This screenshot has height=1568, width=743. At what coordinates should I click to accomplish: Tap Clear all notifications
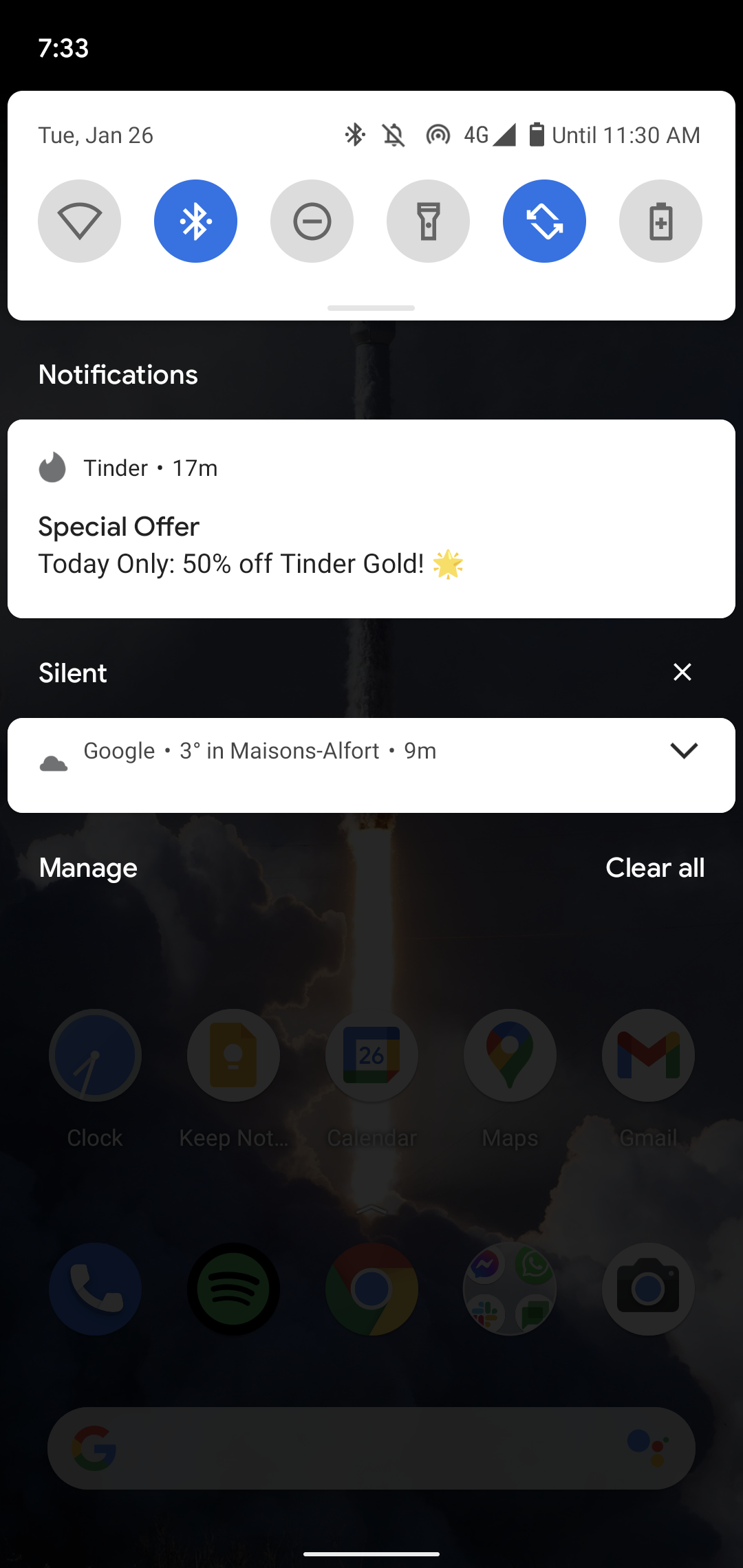point(654,868)
